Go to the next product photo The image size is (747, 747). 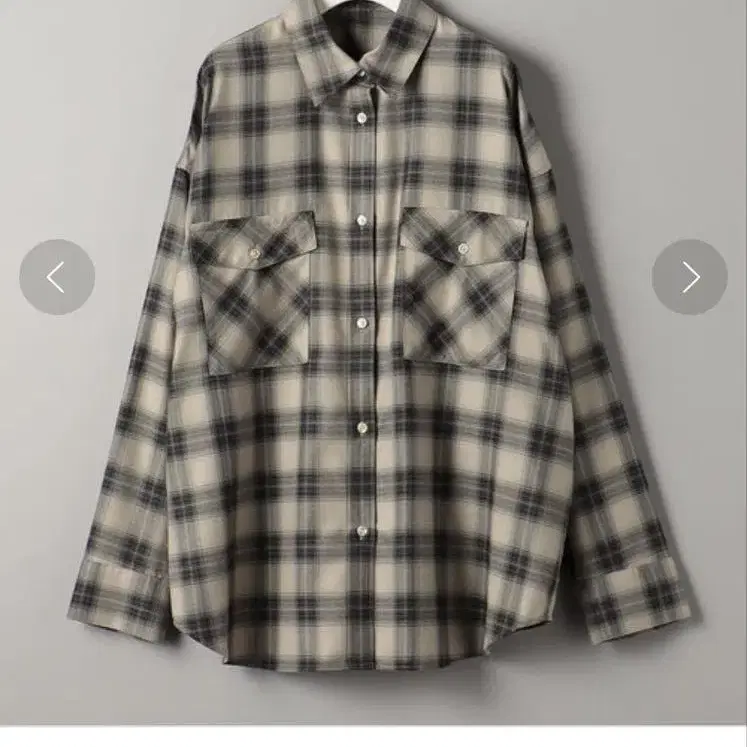[689, 277]
